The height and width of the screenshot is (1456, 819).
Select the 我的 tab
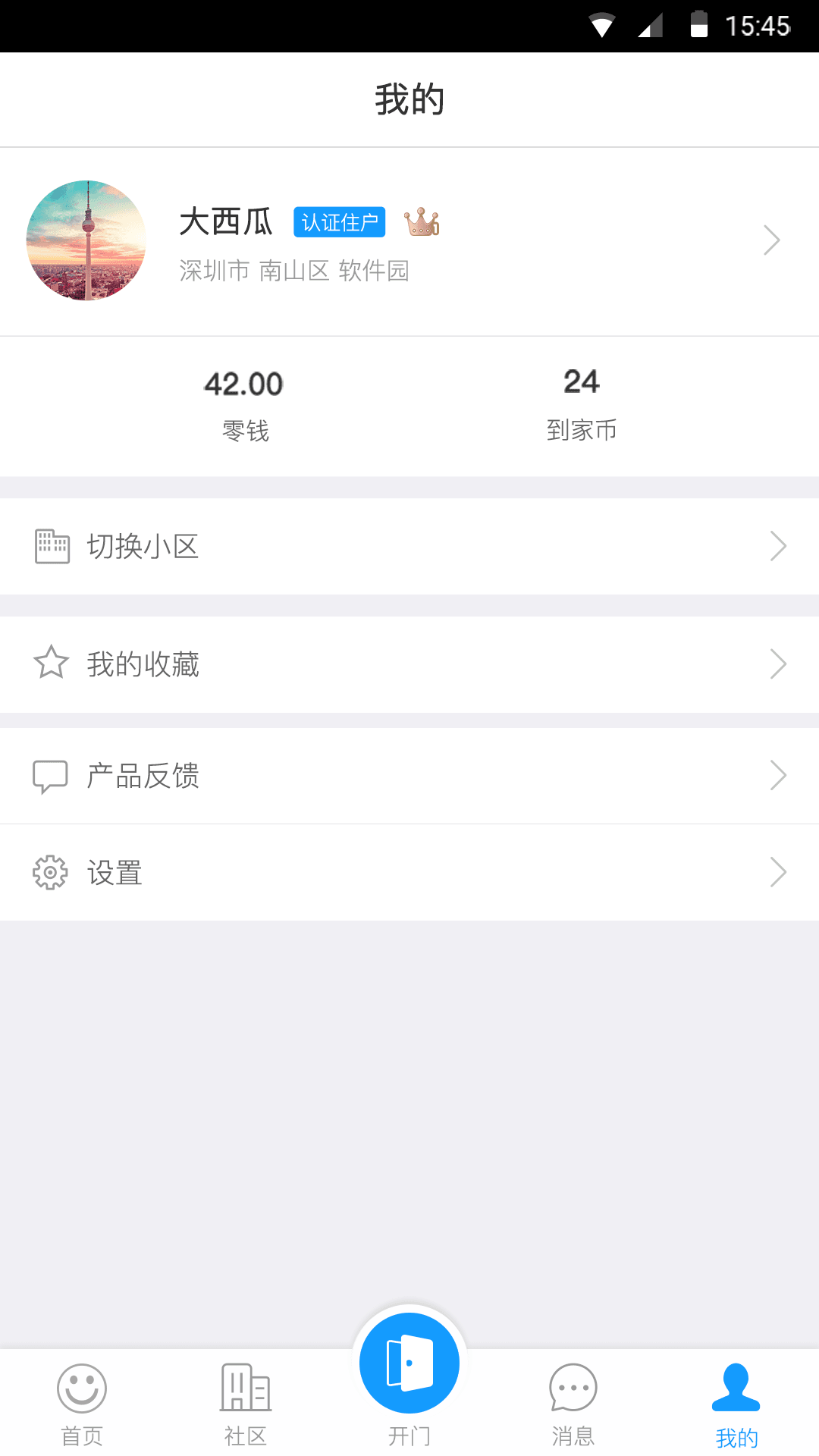pos(736,1403)
